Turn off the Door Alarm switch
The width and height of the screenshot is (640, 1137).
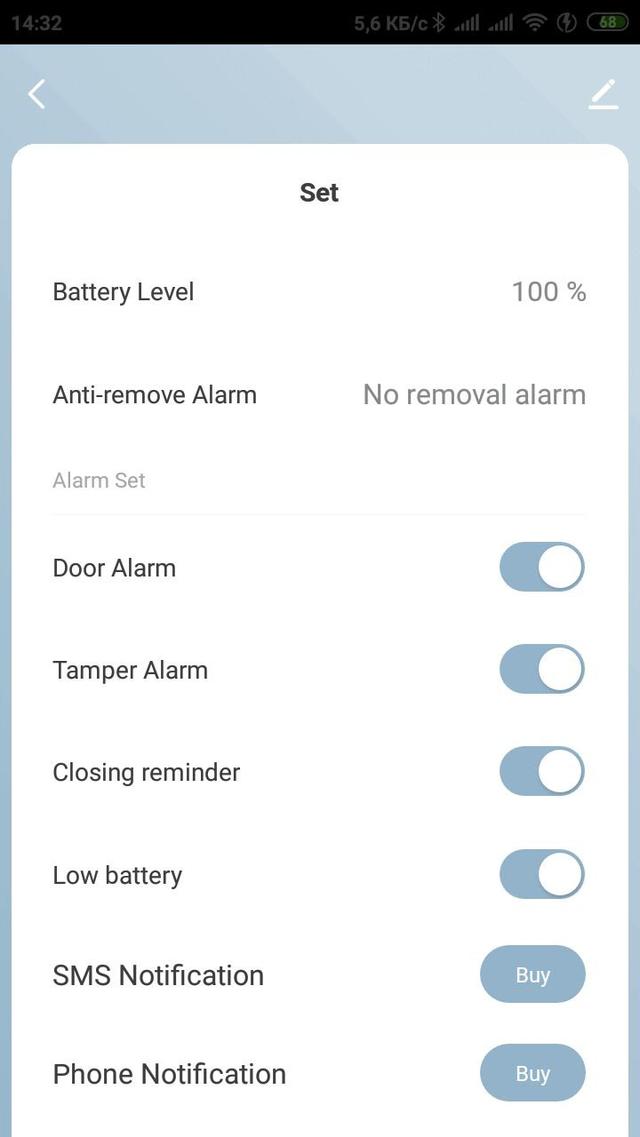tap(542, 567)
